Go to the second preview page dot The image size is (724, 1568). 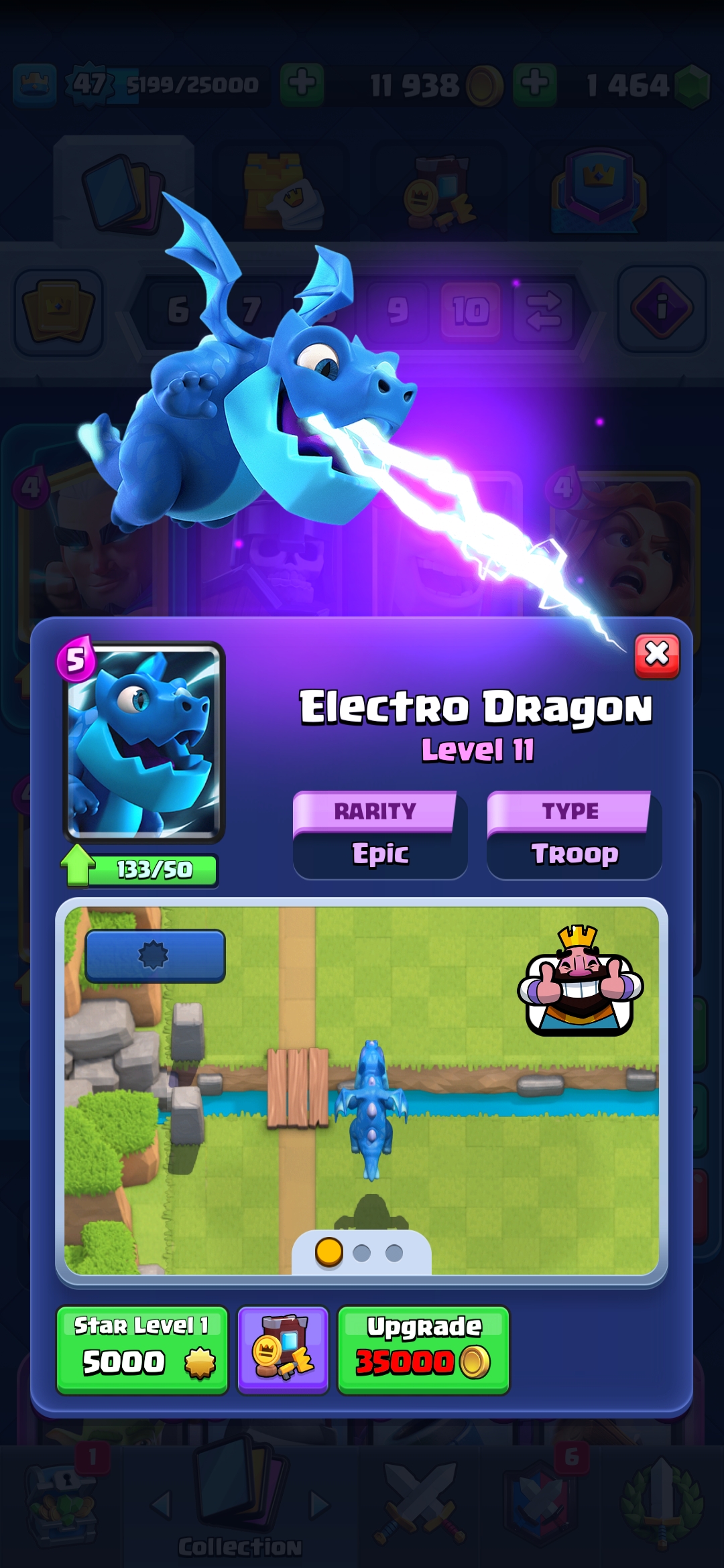361,1252
